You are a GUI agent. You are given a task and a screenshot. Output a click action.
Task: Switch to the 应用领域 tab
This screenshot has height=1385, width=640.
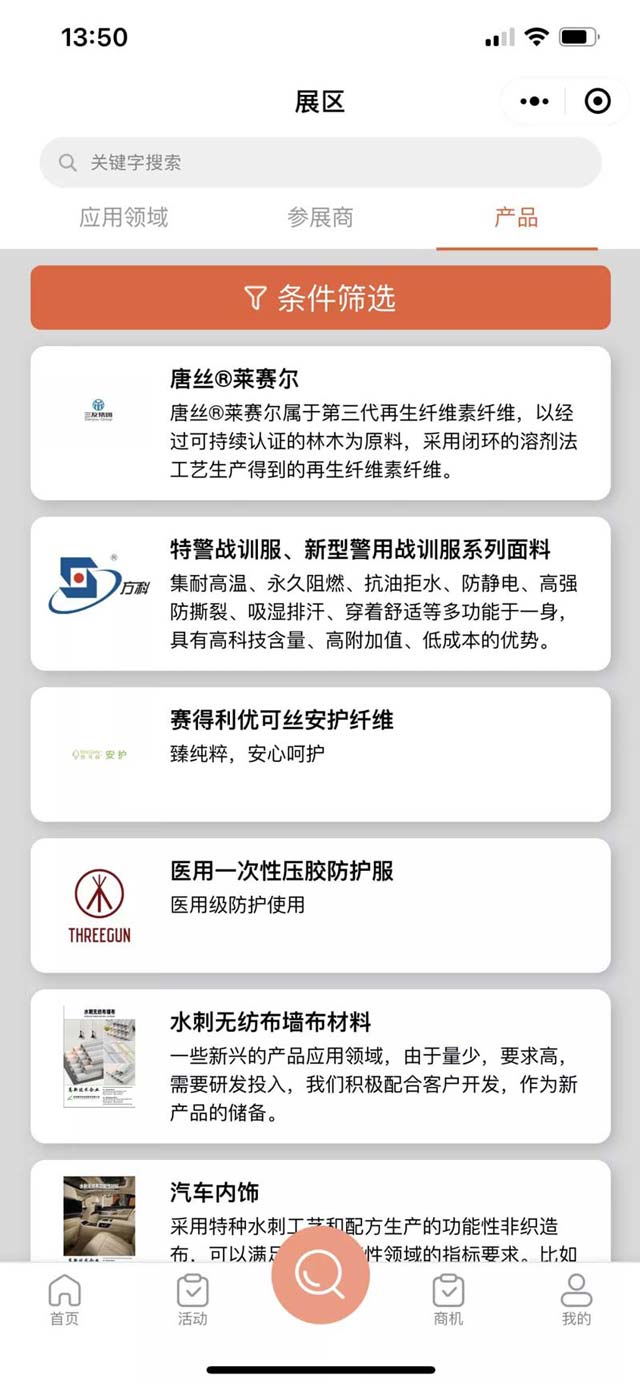[x=124, y=217]
